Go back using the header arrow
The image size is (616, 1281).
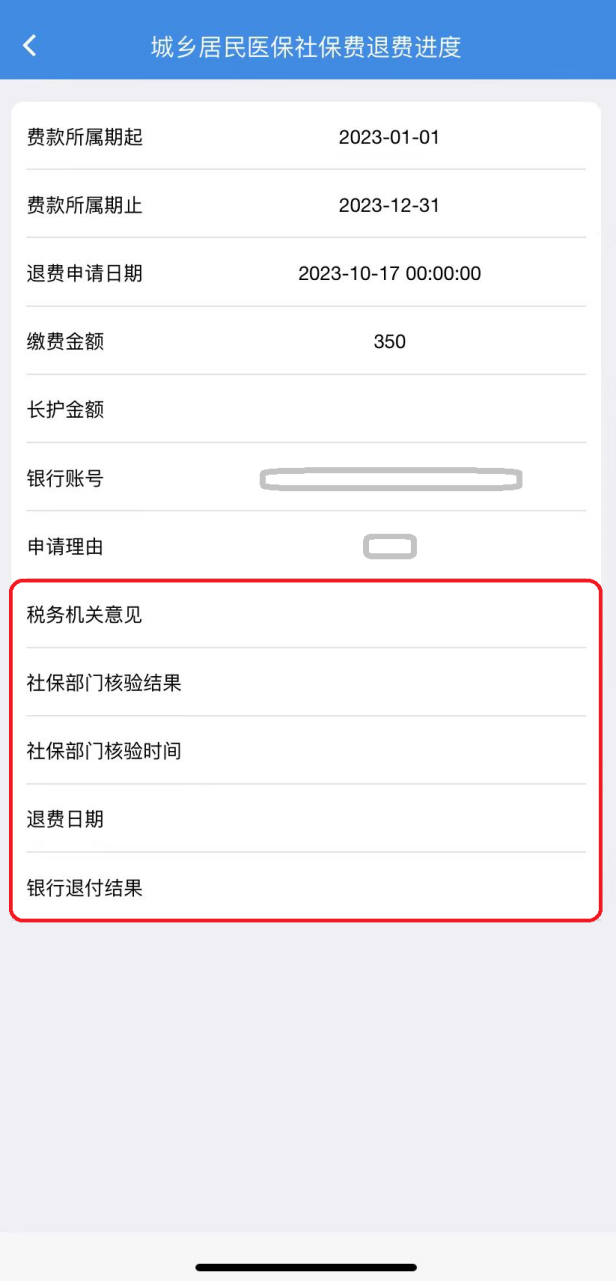(x=30, y=45)
